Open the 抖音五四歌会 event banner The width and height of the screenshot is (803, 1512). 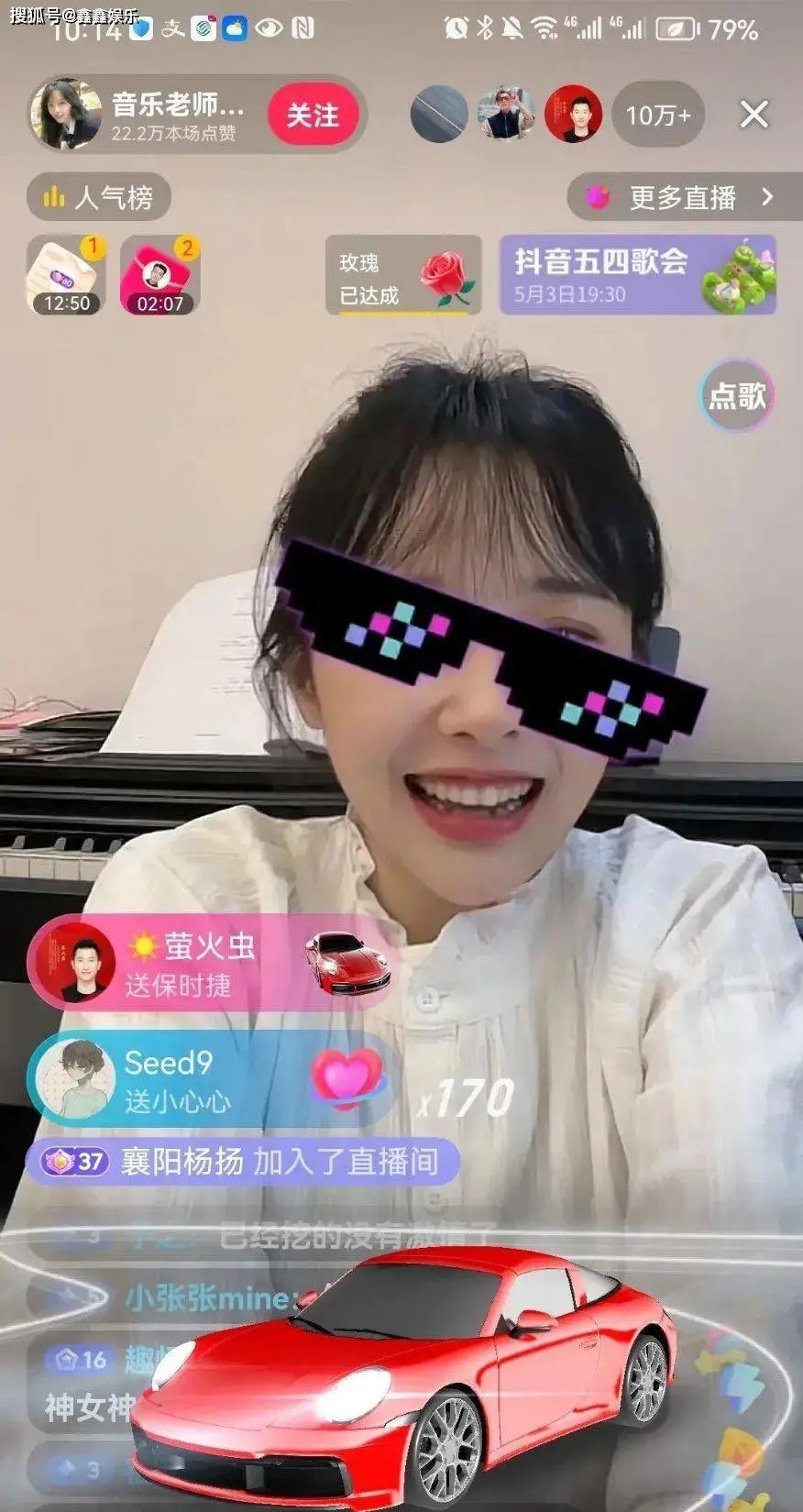click(x=638, y=275)
